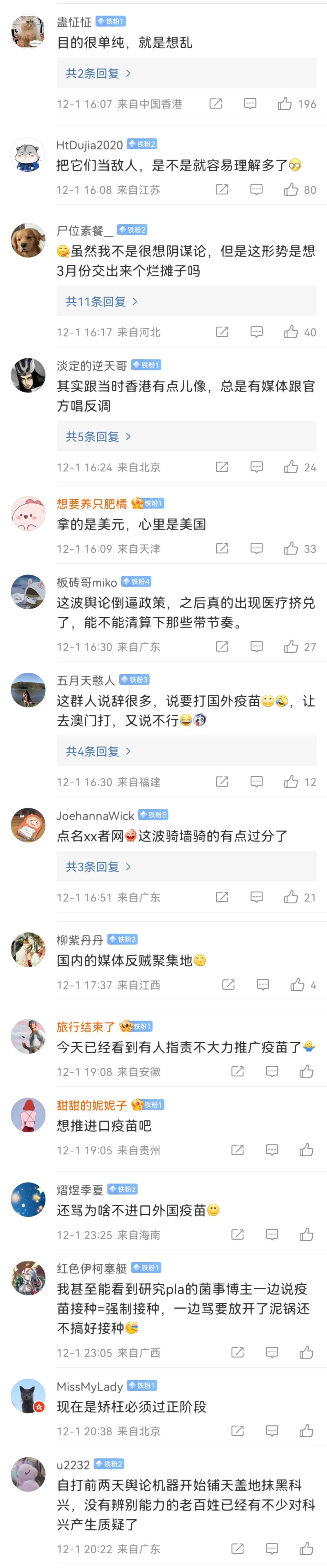Like 尸位素餐_'s comment with 40 likes
The height and width of the screenshot is (1568, 327).
tap(291, 332)
